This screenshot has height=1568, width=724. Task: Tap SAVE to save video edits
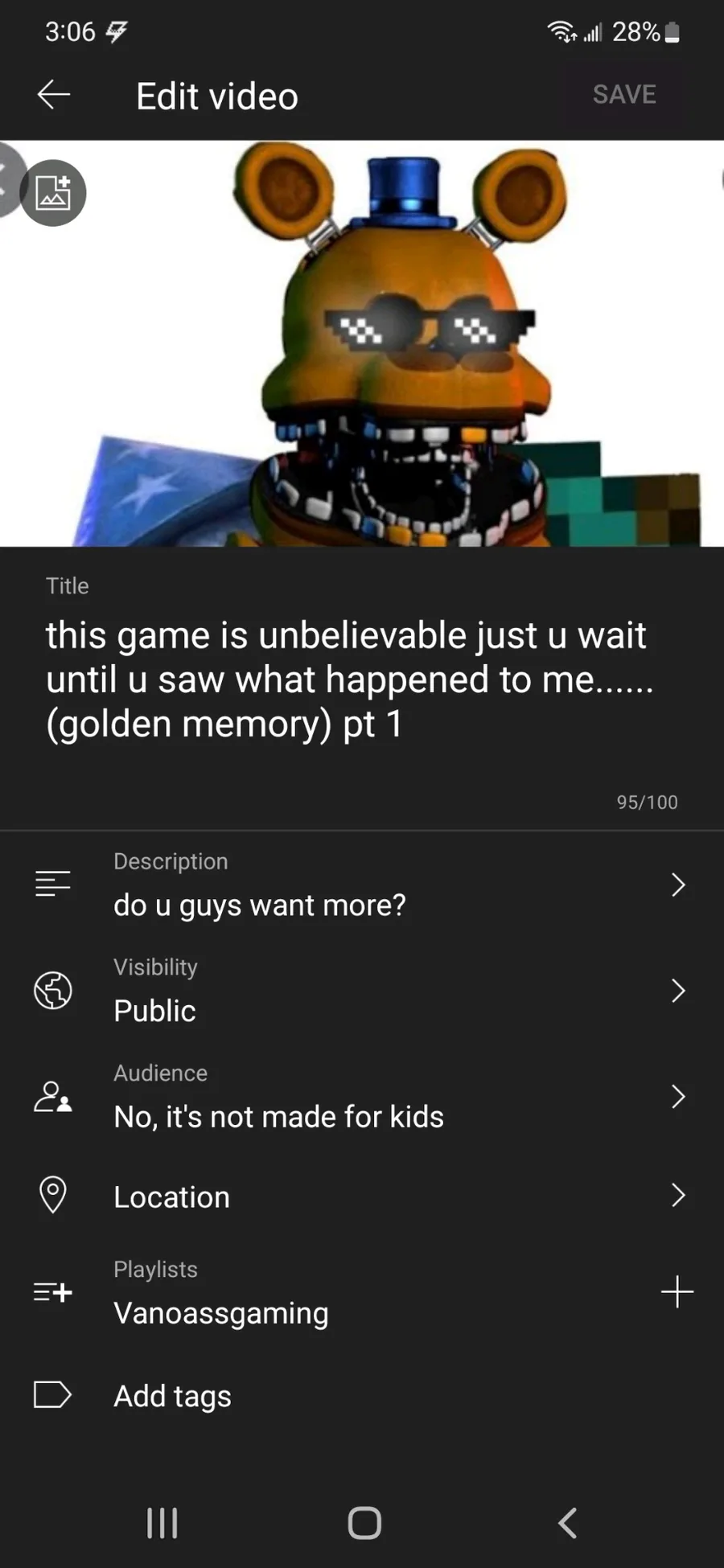623,95
